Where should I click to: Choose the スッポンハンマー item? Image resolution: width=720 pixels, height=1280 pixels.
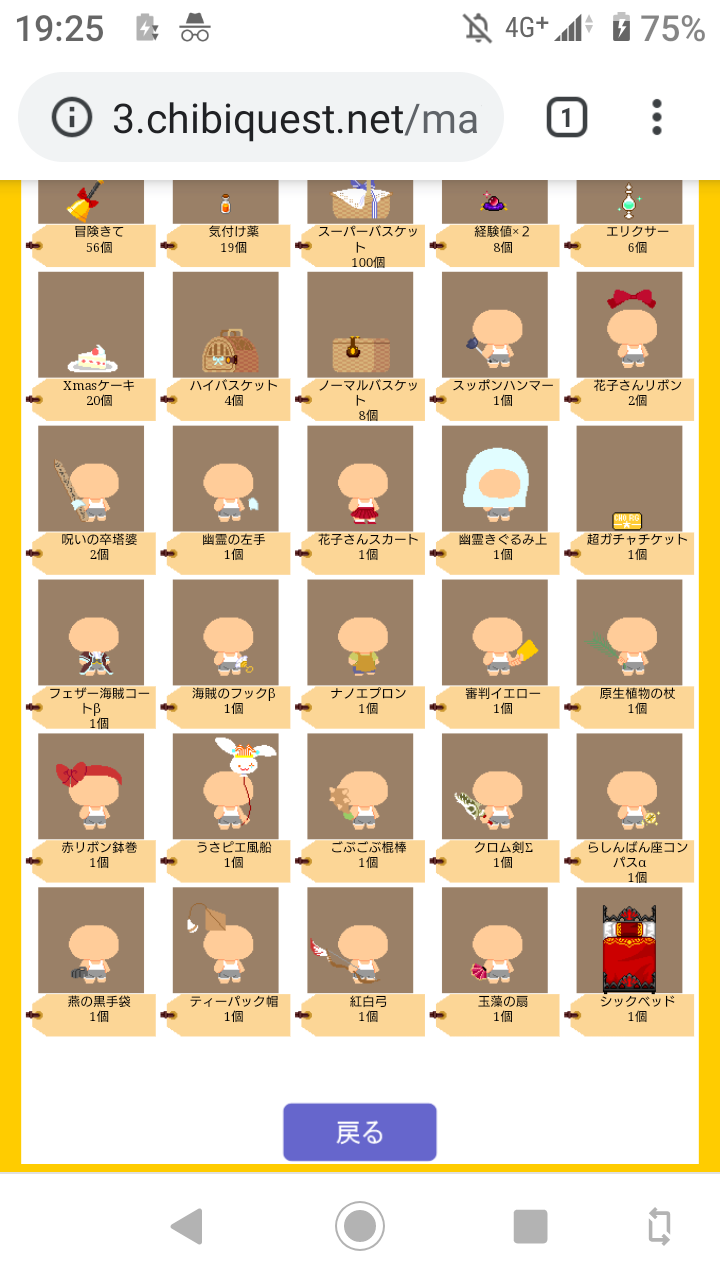point(495,325)
